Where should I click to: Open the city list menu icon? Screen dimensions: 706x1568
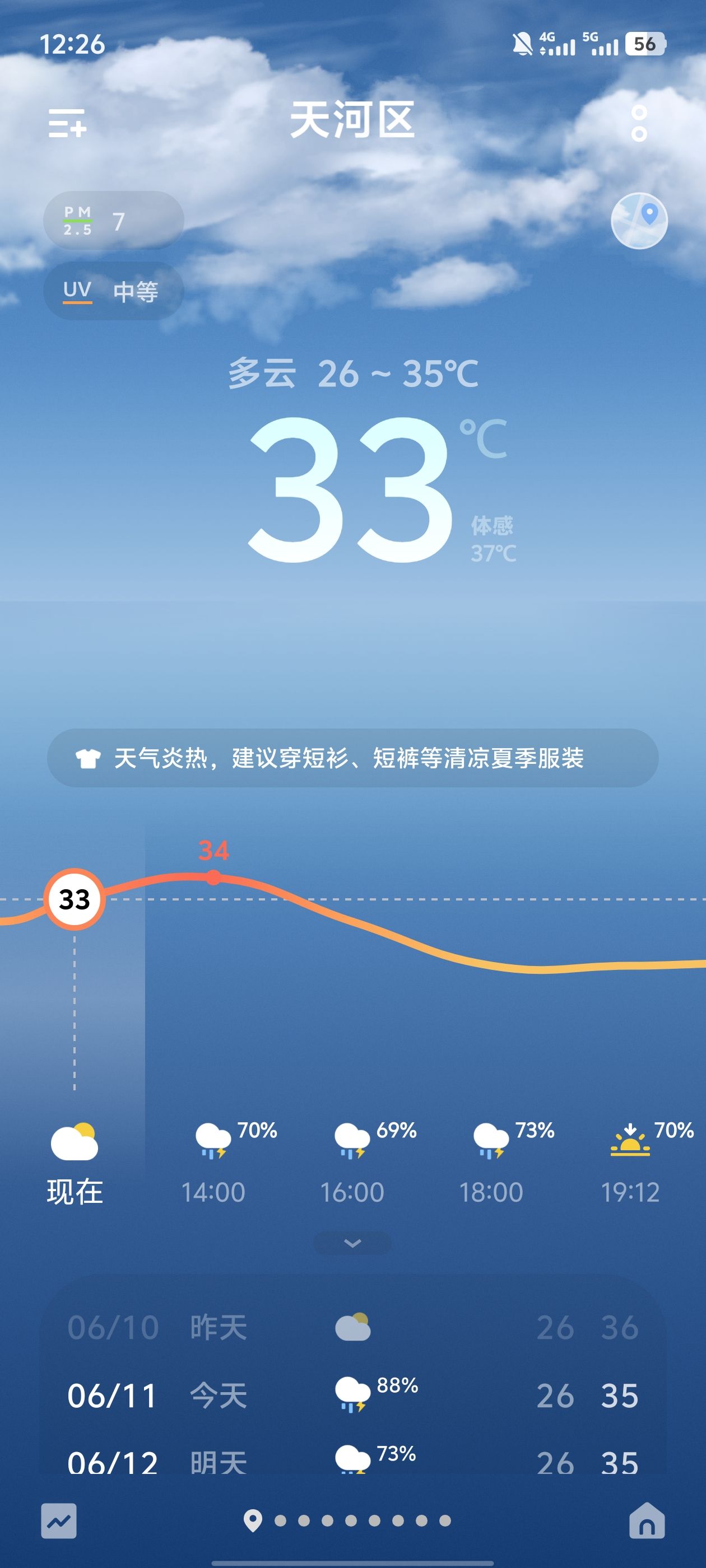click(67, 123)
